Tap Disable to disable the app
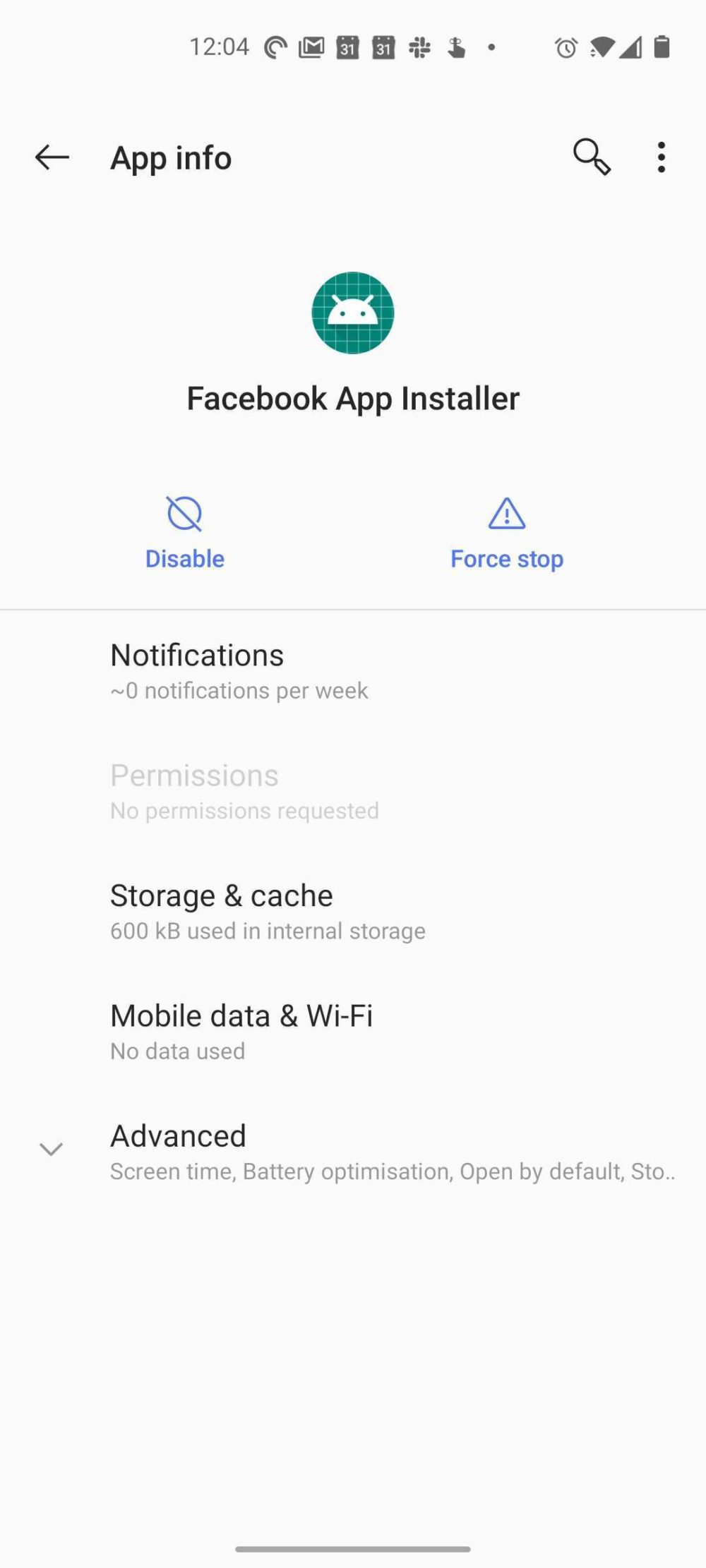This screenshot has height=1568, width=706. click(x=184, y=557)
